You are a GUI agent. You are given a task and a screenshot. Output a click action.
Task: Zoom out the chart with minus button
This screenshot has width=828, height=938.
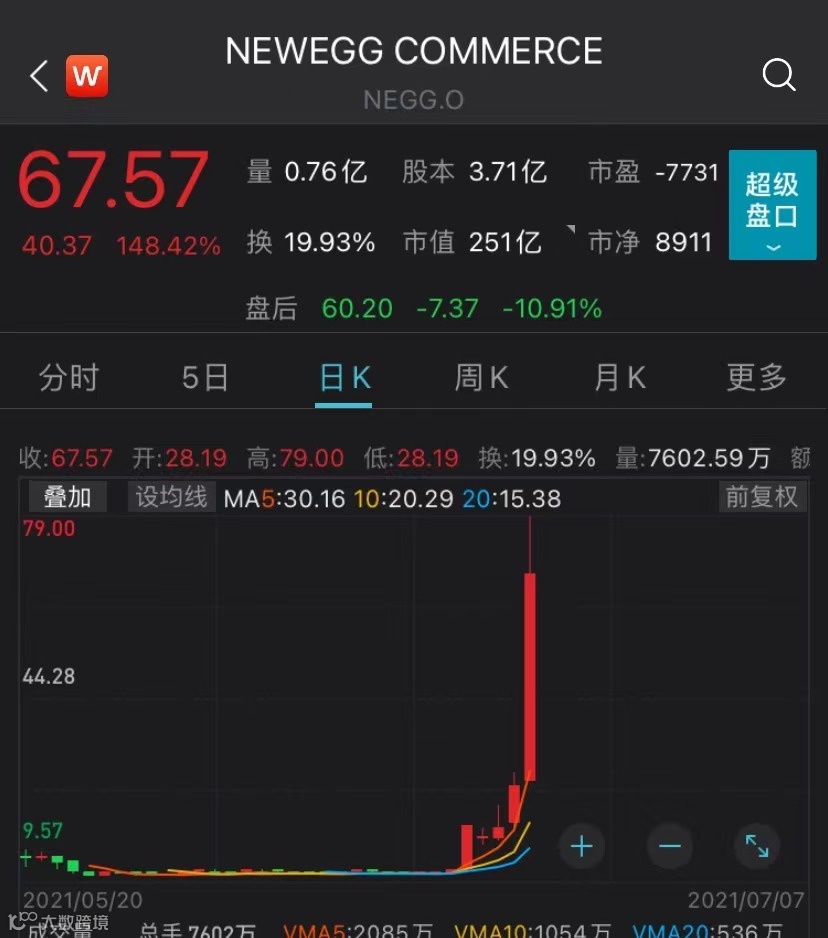coord(669,847)
